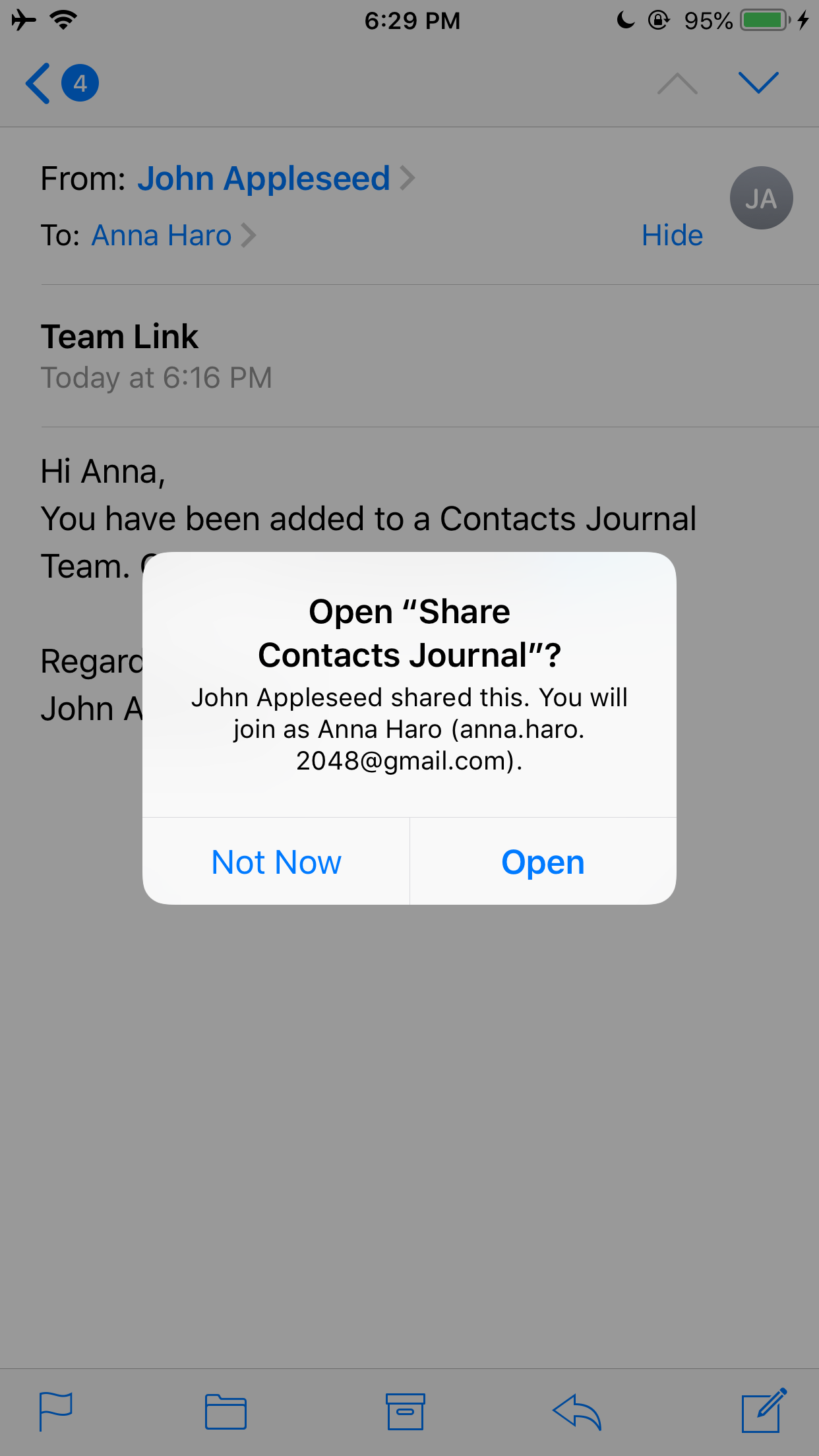Tap the JA contact avatar
Screen dimensions: 819x1456
point(760,198)
